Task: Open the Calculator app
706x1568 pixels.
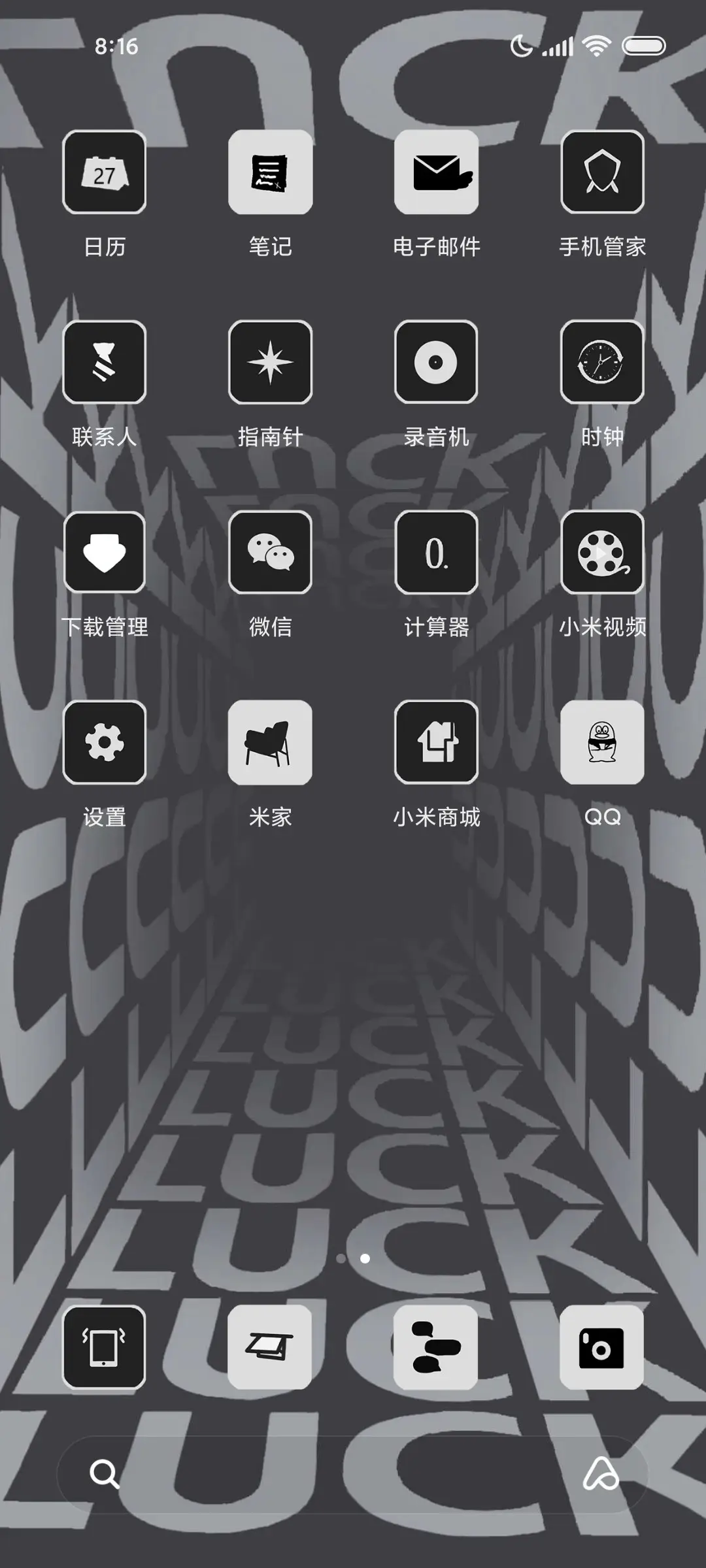Action: click(437, 552)
